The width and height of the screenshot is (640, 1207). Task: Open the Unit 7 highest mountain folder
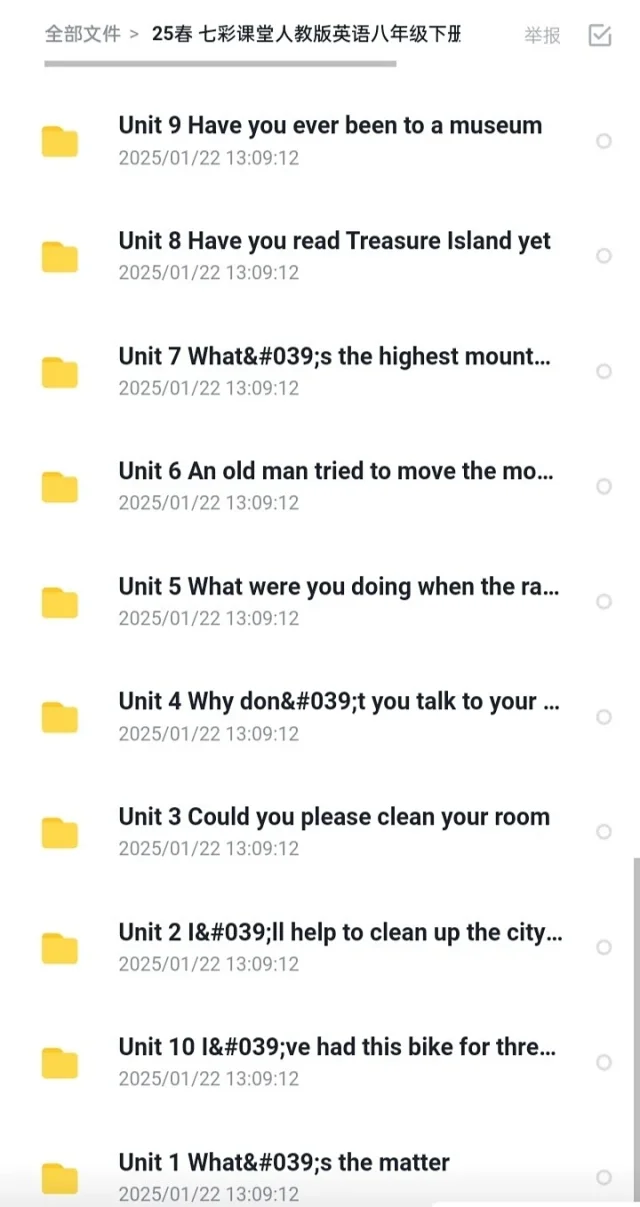click(x=320, y=371)
